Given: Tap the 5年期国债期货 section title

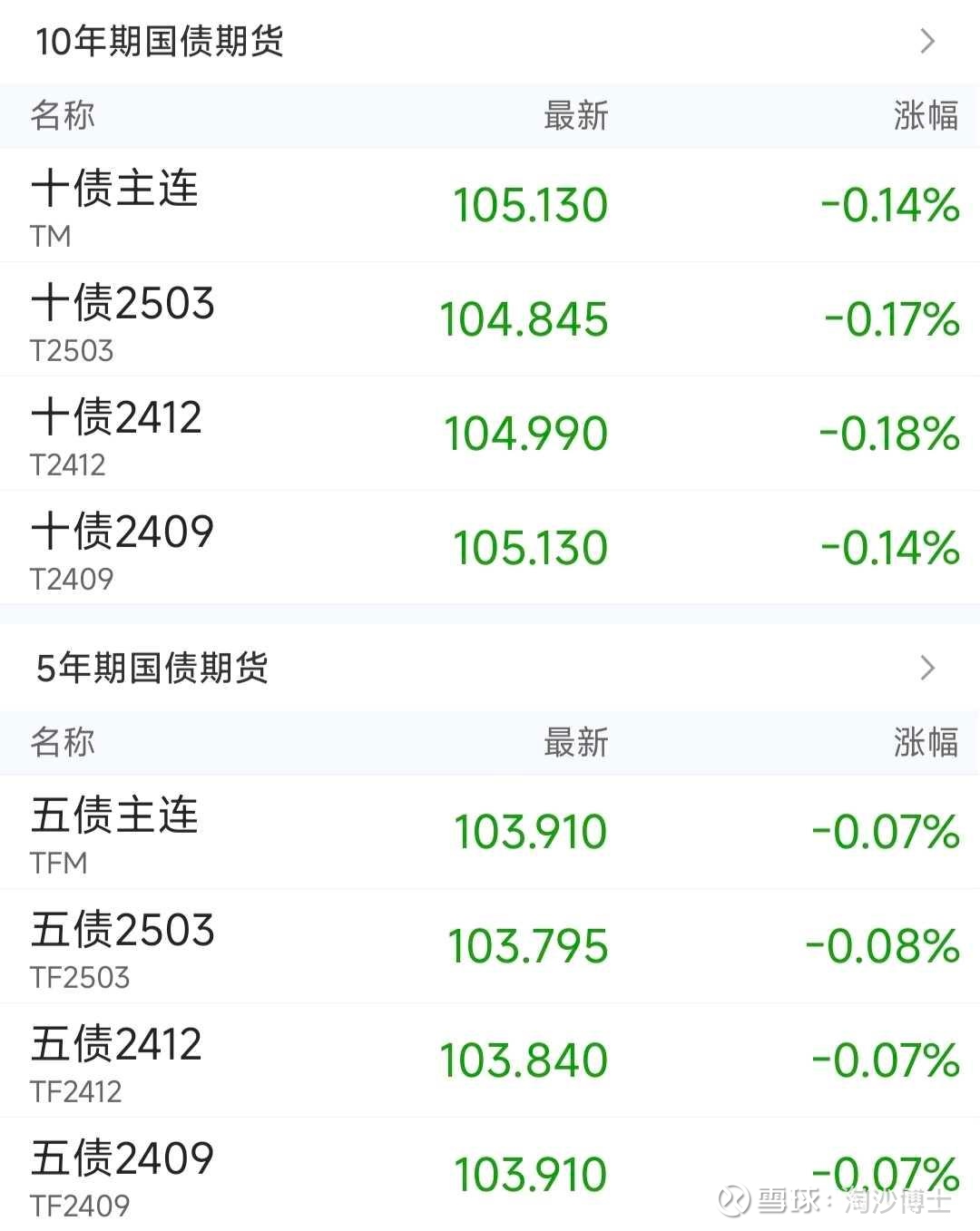Looking at the screenshot, I should click(150, 669).
